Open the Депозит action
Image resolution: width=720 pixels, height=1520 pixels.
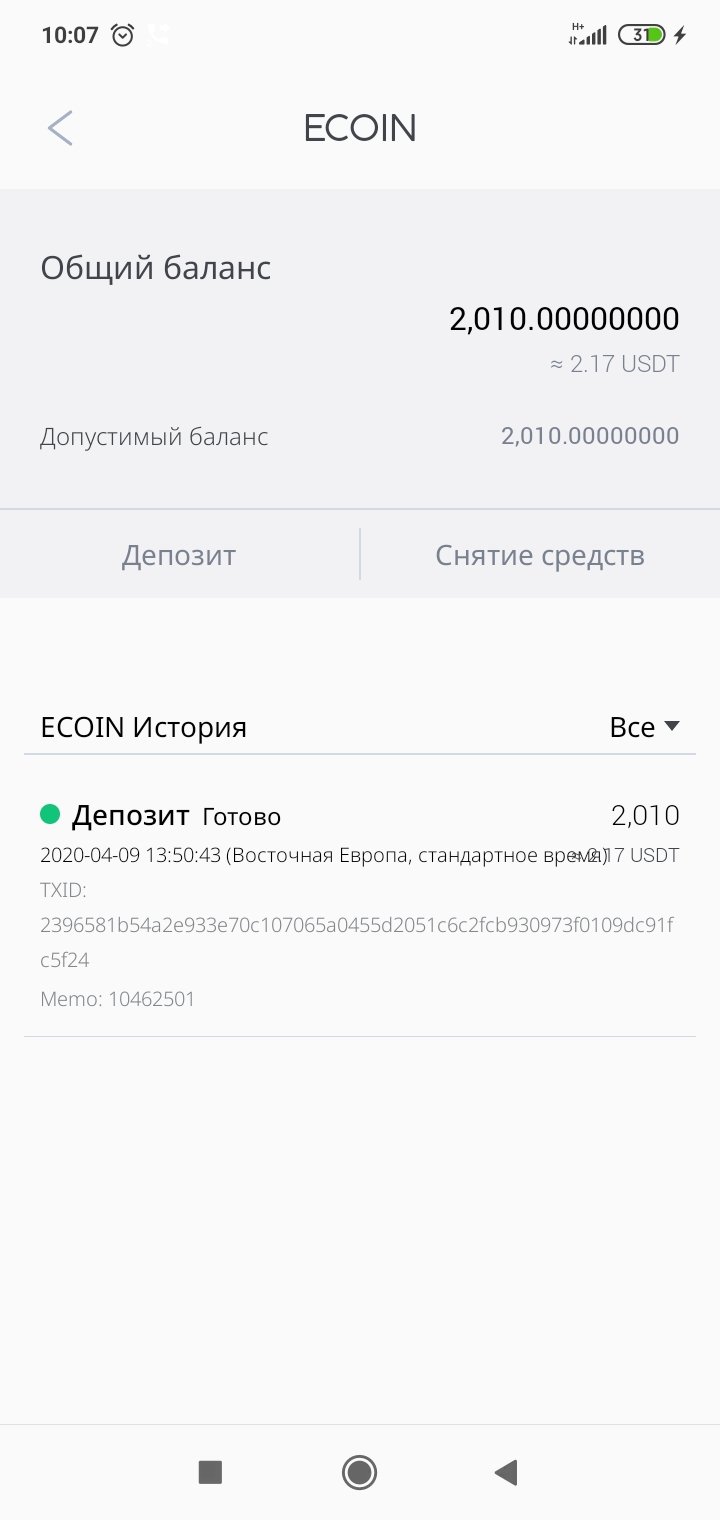pyautogui.click(x=179, y=555)
